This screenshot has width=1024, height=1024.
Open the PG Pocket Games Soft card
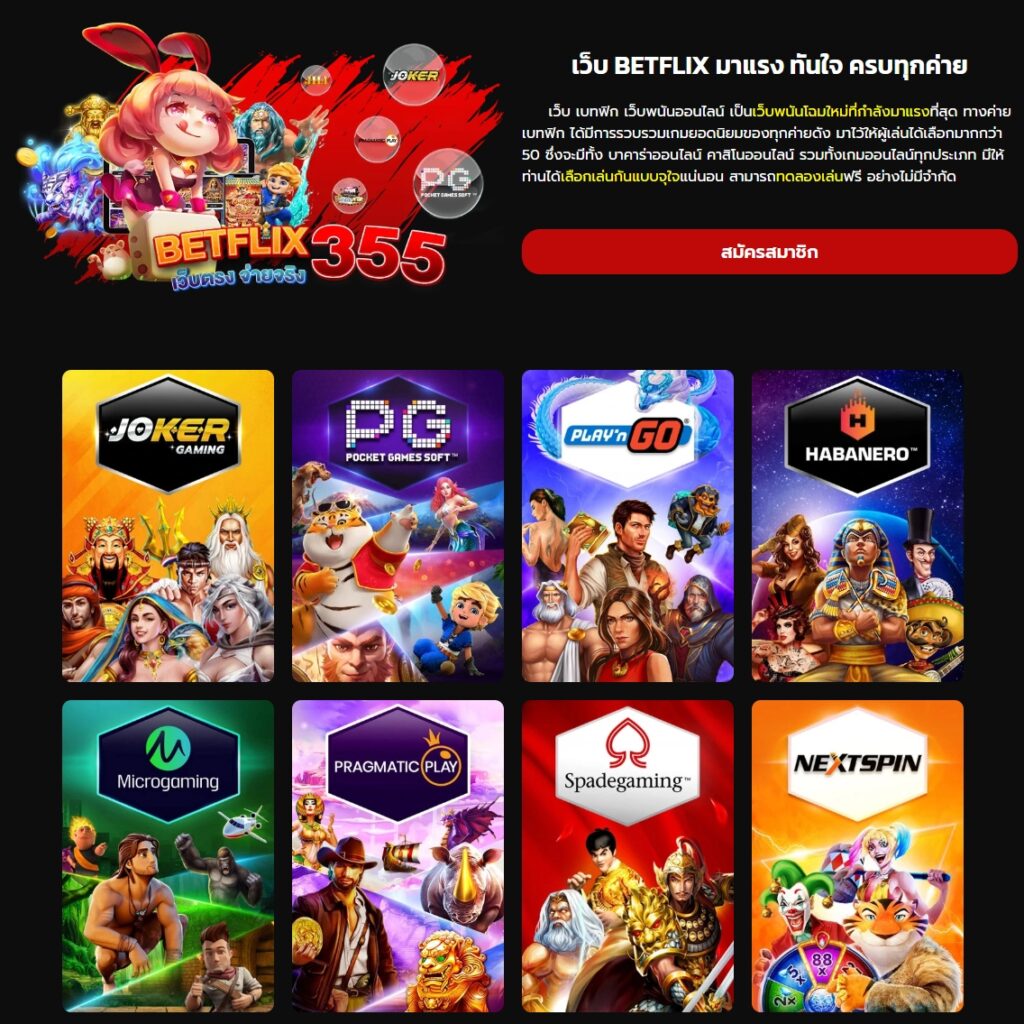[x=397, y=526]
